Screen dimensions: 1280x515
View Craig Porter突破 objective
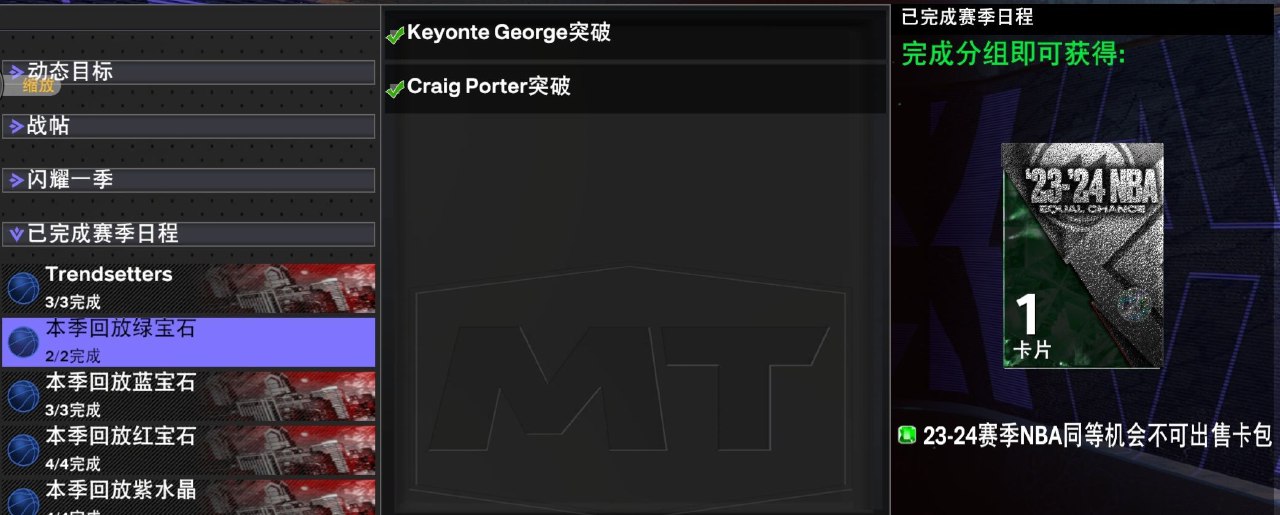pyautogui.click(x=636, y=88)
